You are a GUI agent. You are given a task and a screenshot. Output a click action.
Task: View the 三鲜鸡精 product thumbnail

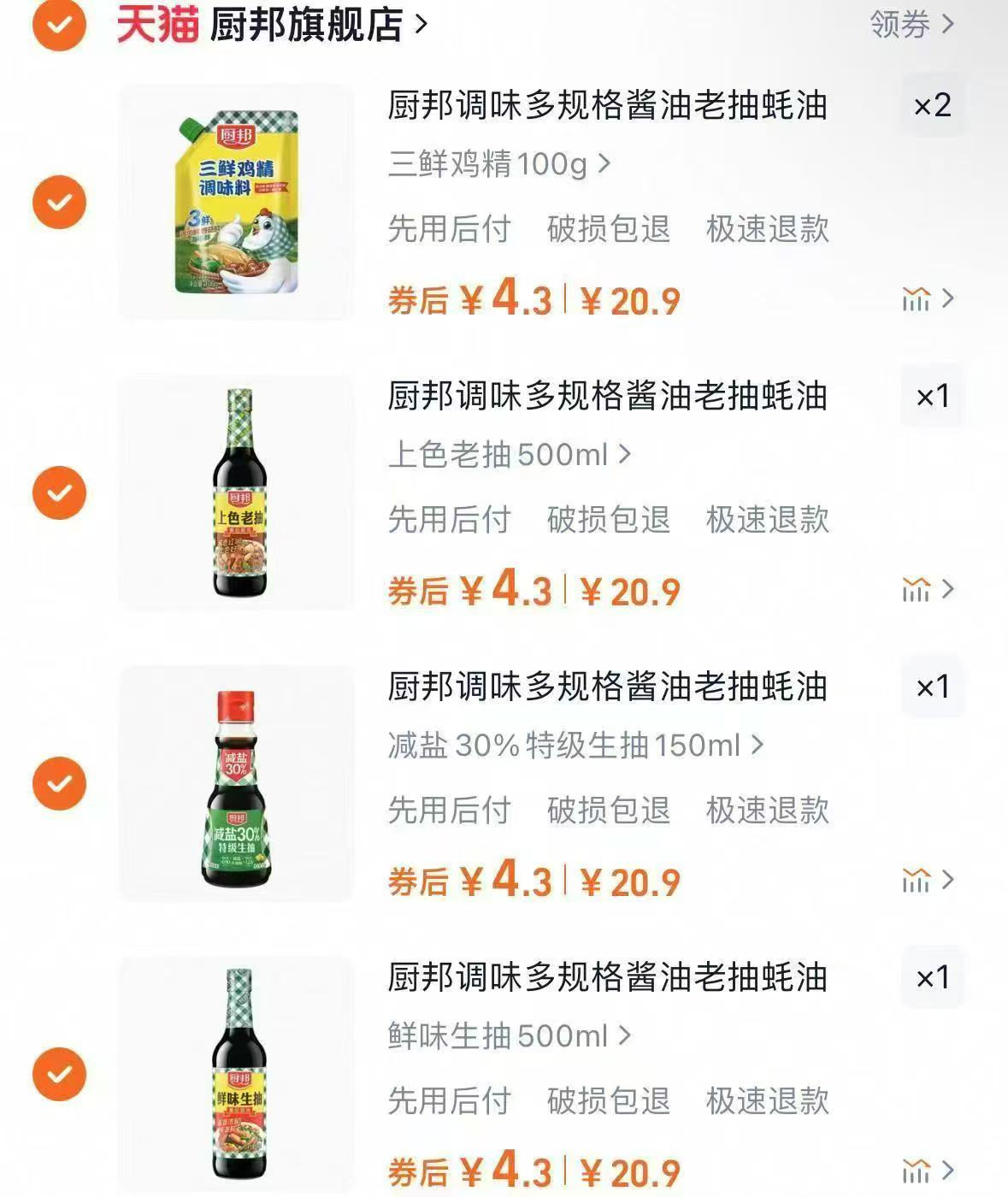point(237,203)
